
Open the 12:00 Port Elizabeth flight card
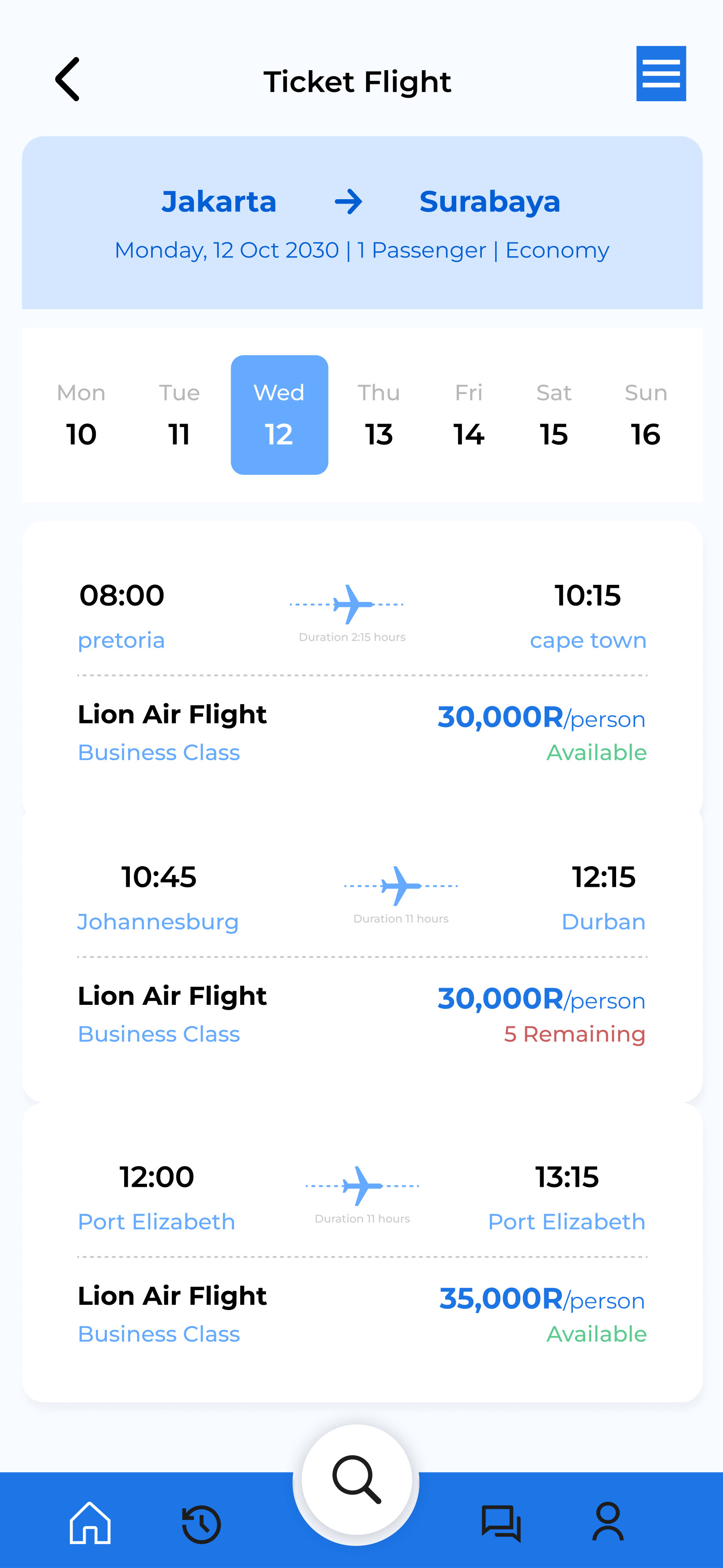tap(361, 1254)
